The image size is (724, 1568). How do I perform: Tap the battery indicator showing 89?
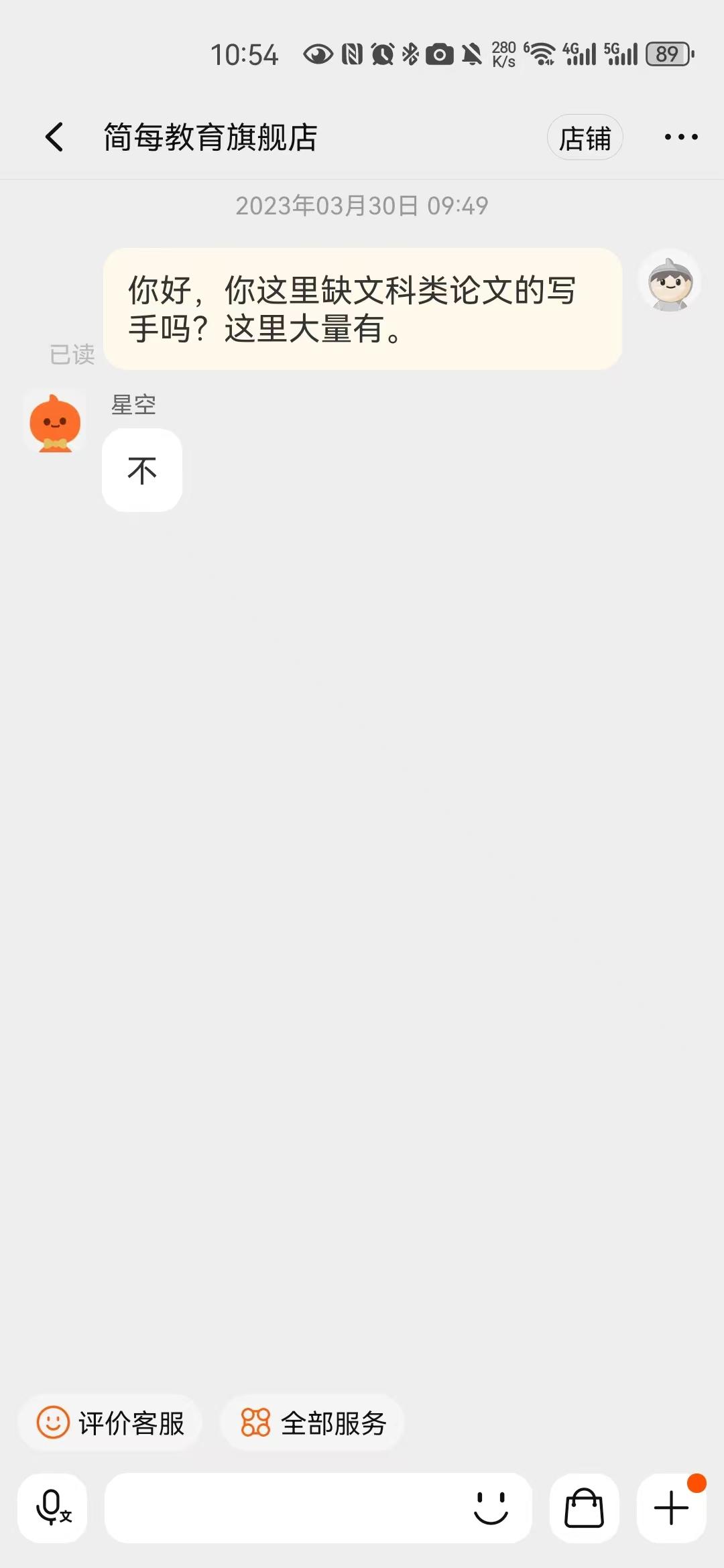[x=666, y=55]
